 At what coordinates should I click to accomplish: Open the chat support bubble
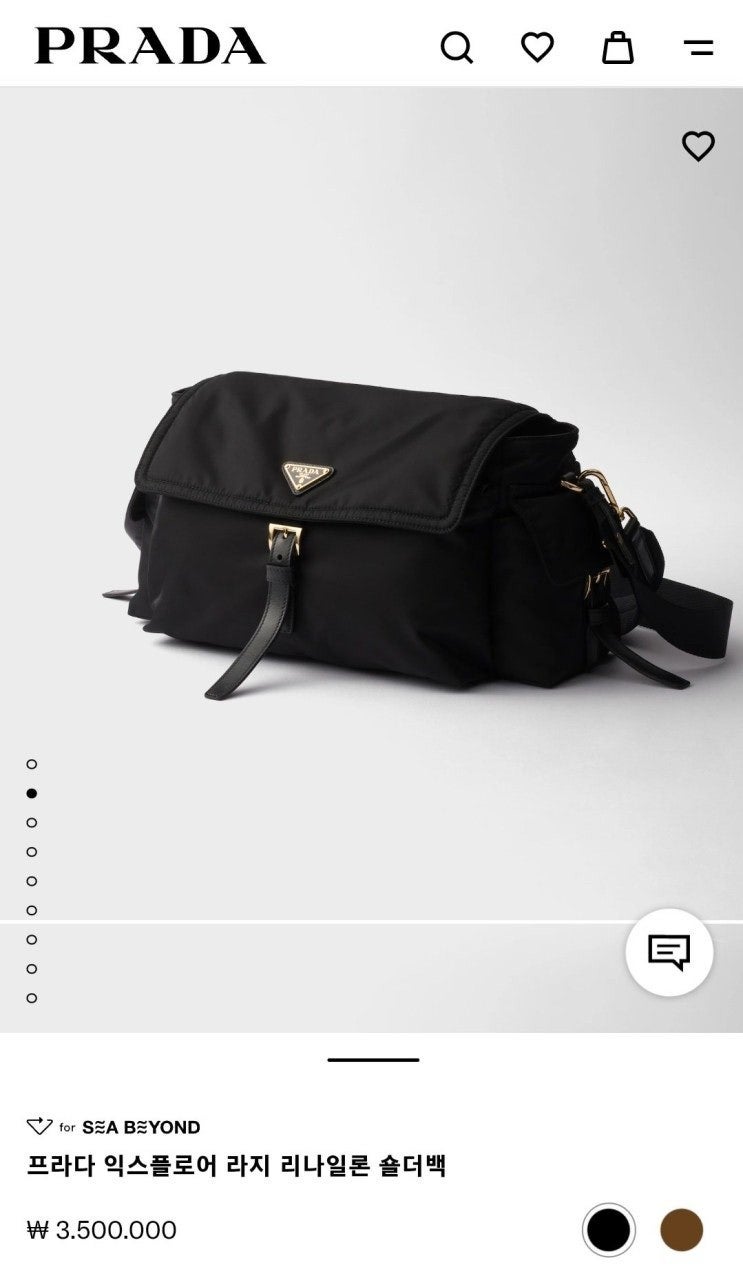tap(669, 952)
